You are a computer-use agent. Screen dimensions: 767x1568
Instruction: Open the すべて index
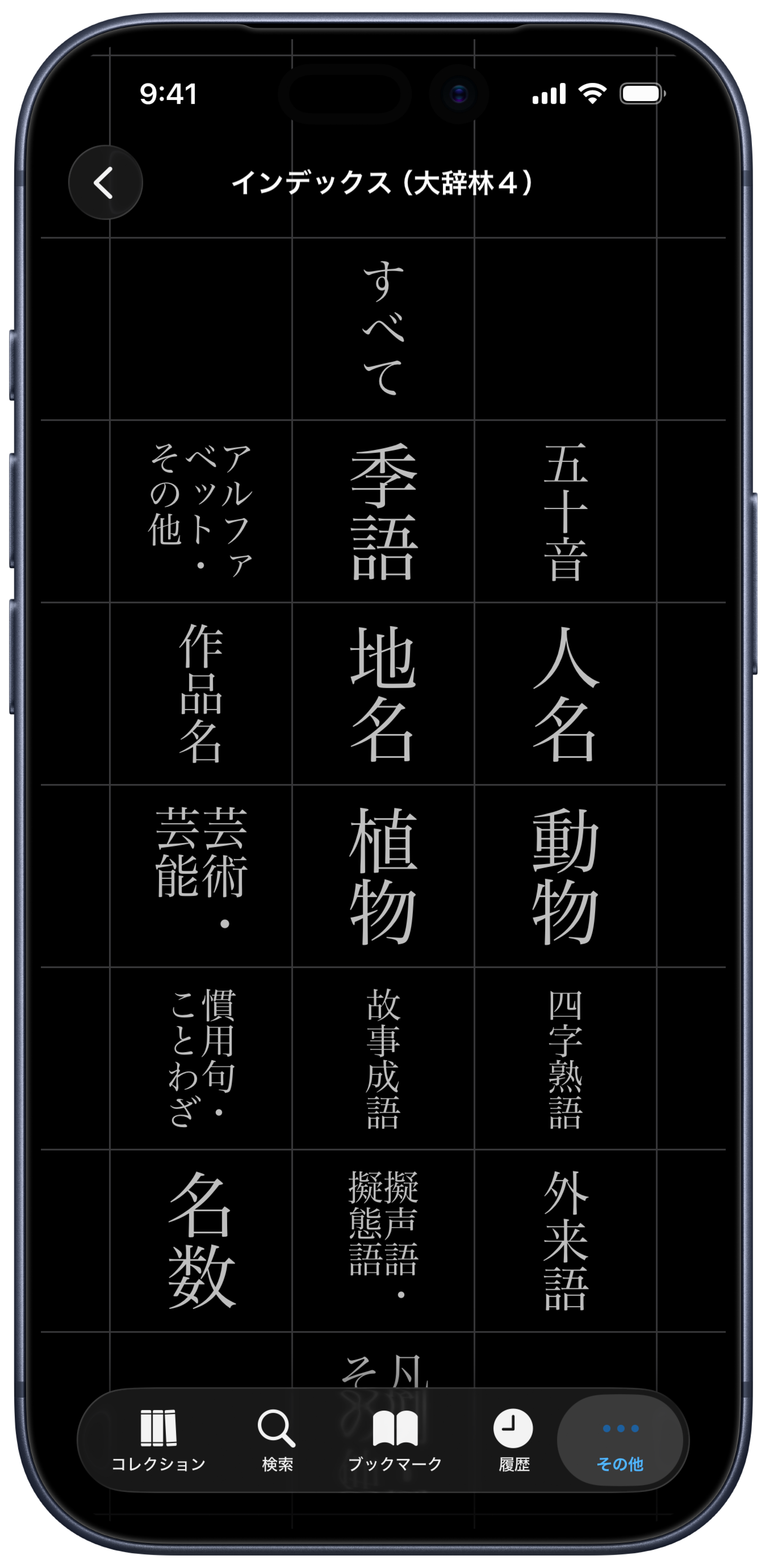[383, 329]
